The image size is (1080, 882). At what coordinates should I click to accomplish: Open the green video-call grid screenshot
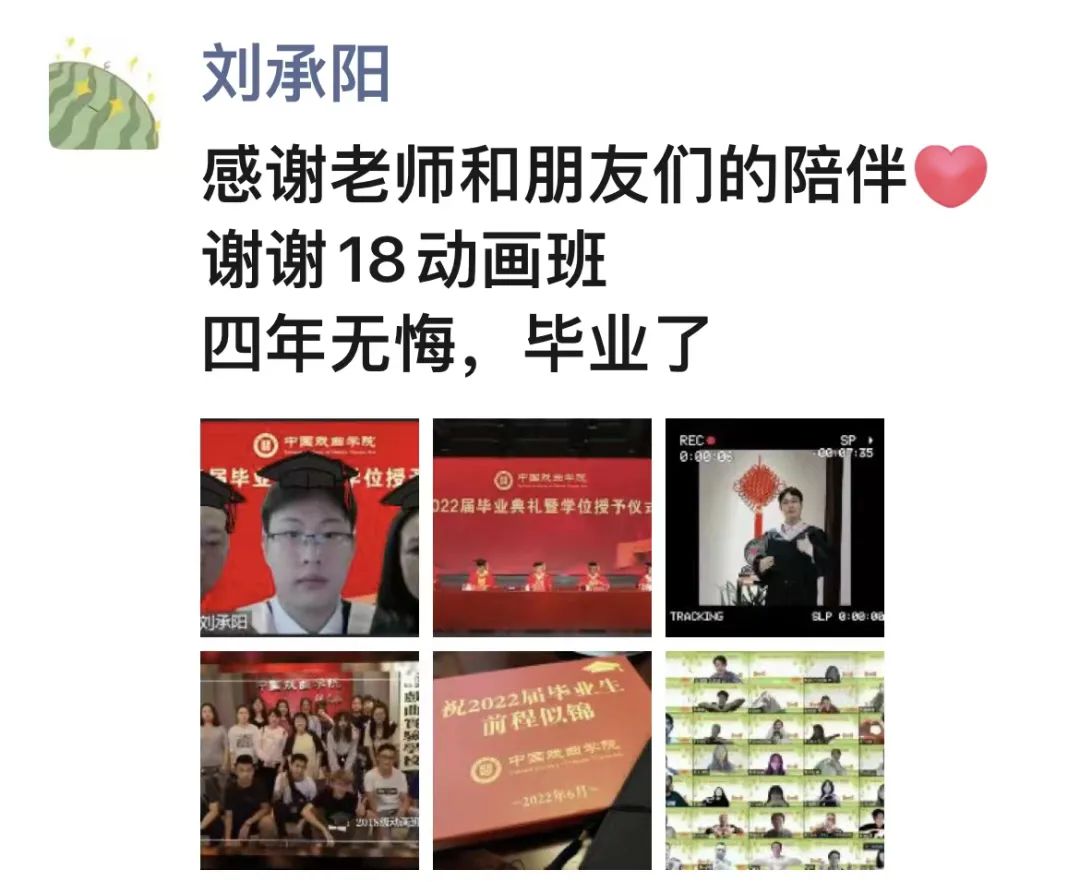point(775,760)
